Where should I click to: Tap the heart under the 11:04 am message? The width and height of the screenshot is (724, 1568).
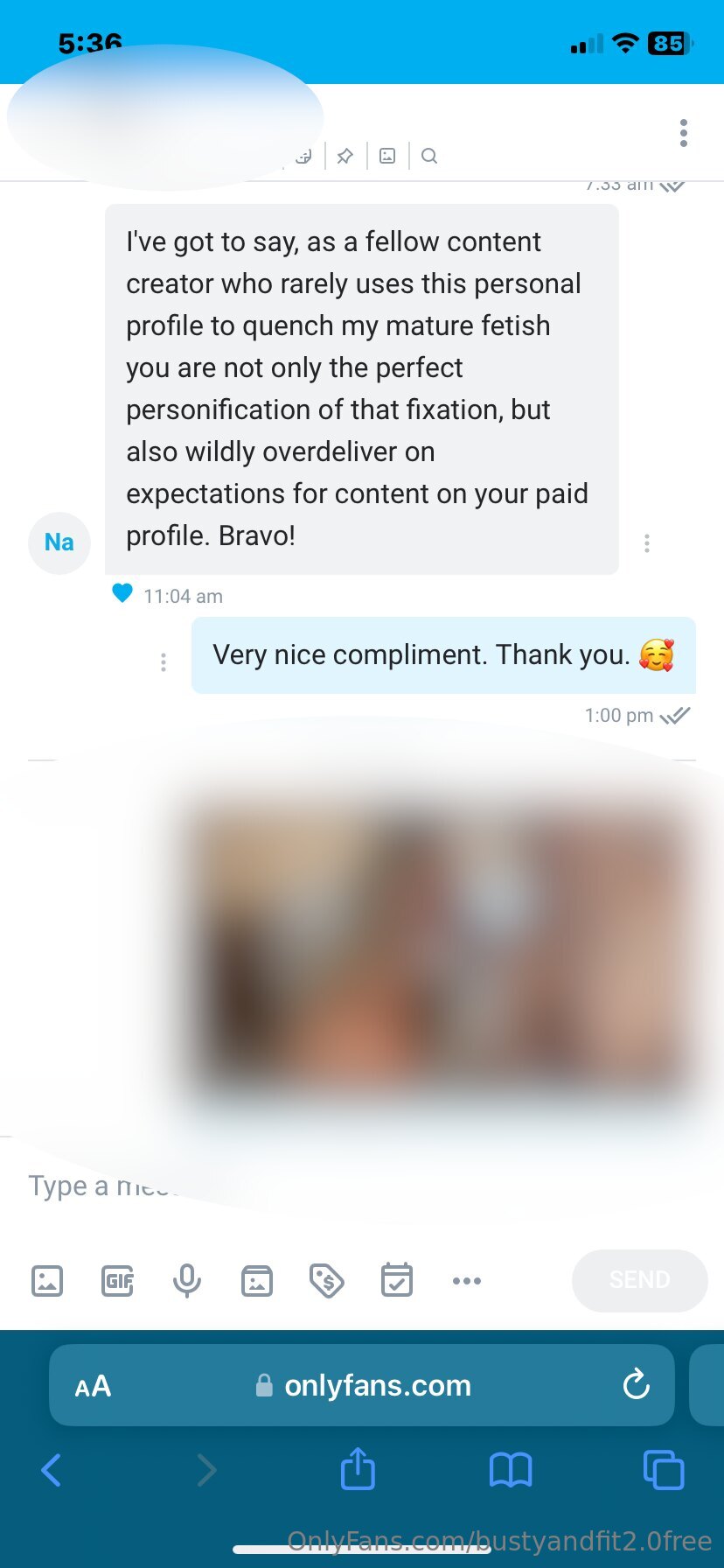[x=122, y=593]
